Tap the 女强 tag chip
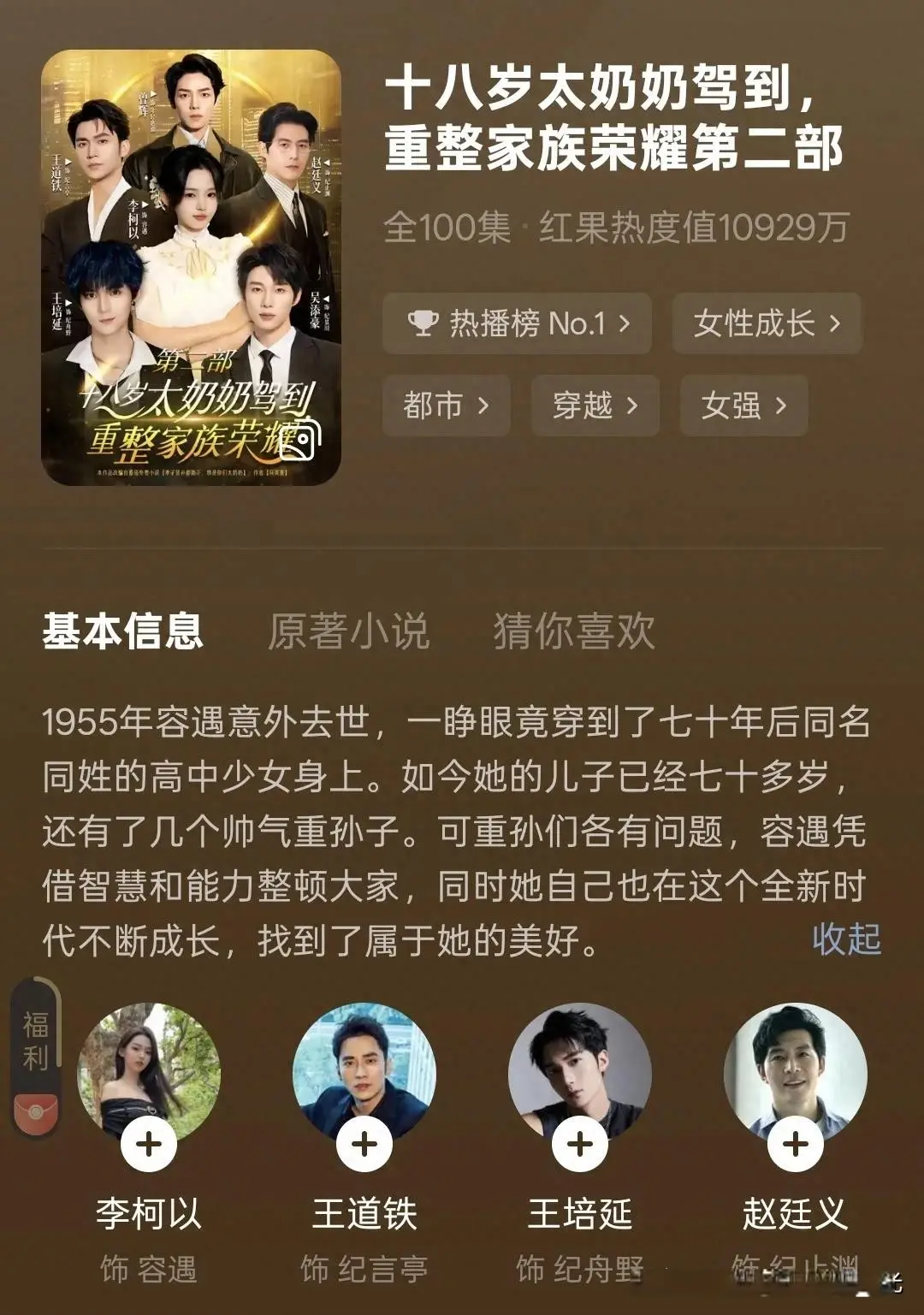 [743, 405]
